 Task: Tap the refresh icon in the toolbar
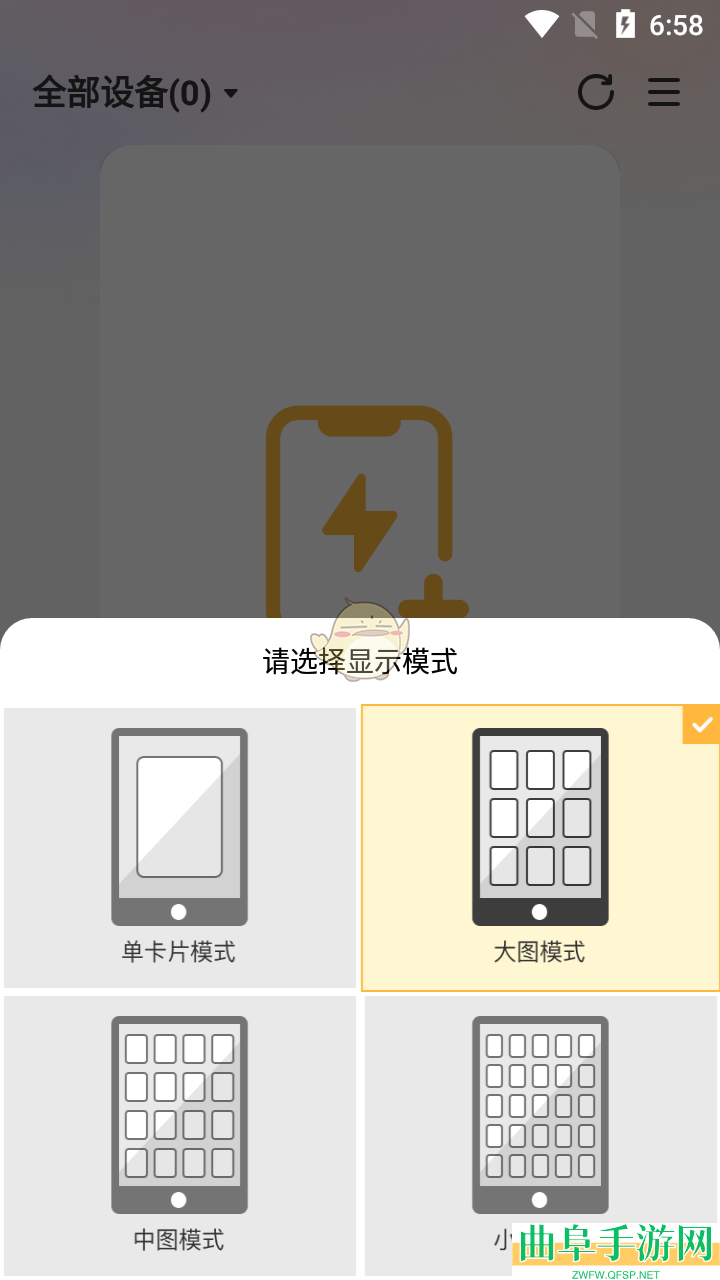[x=596, y=92]
